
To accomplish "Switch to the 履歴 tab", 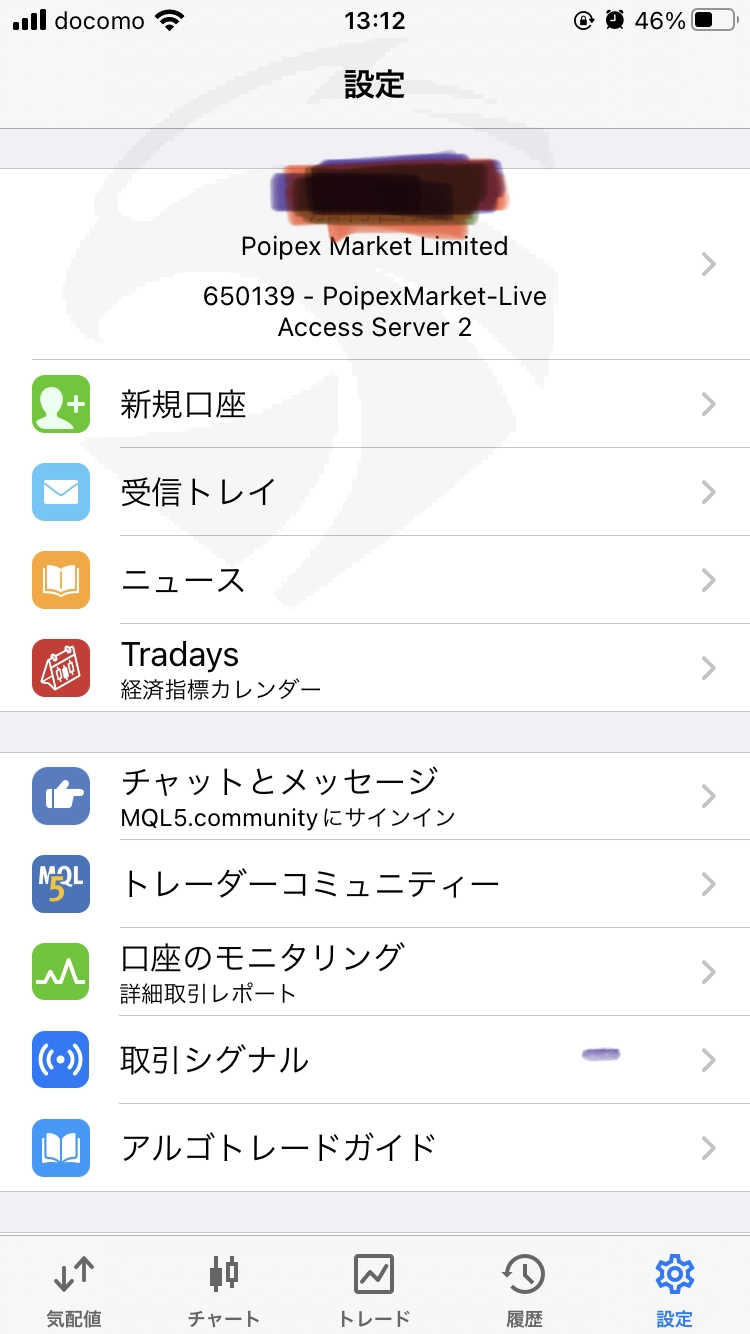I will coord(524,1288).
